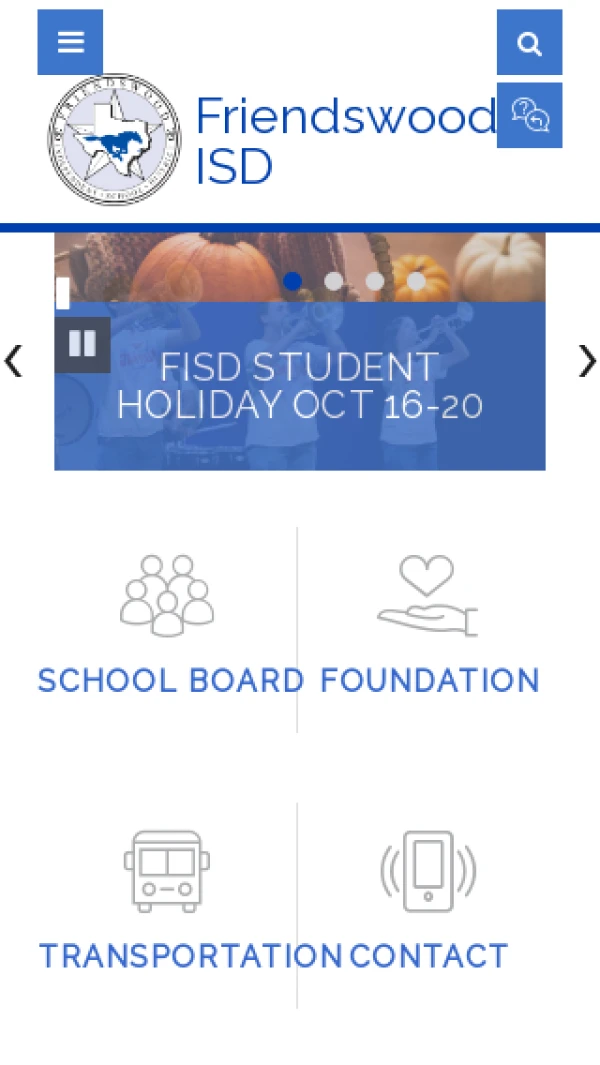The image size is (600, 1065).
Task: Open the search tool
Action: click(x=529, y=43)
